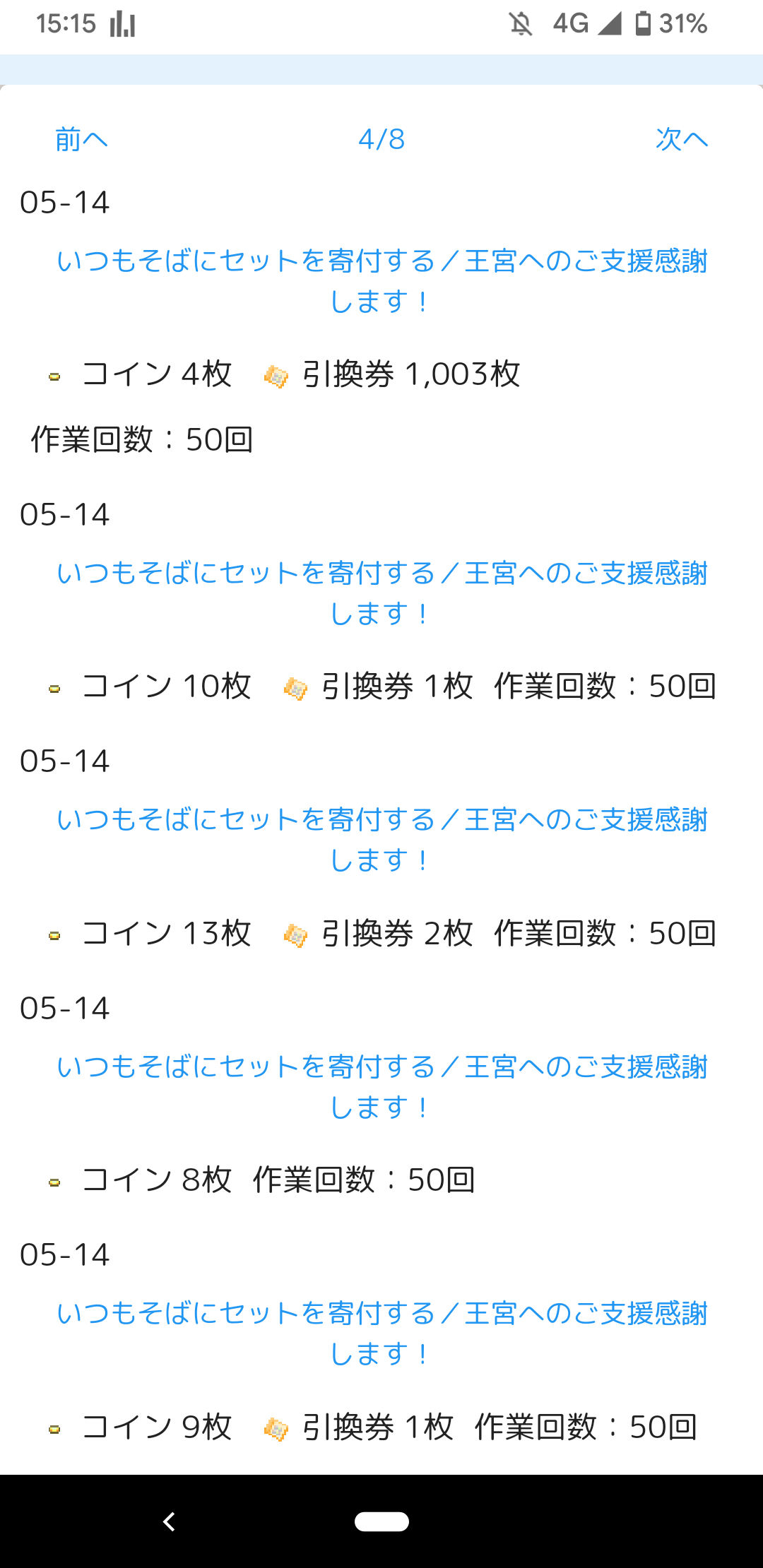Tap the system back arrow
The height and width of the screenshot is (1568, 763).
coord(169,1521)
